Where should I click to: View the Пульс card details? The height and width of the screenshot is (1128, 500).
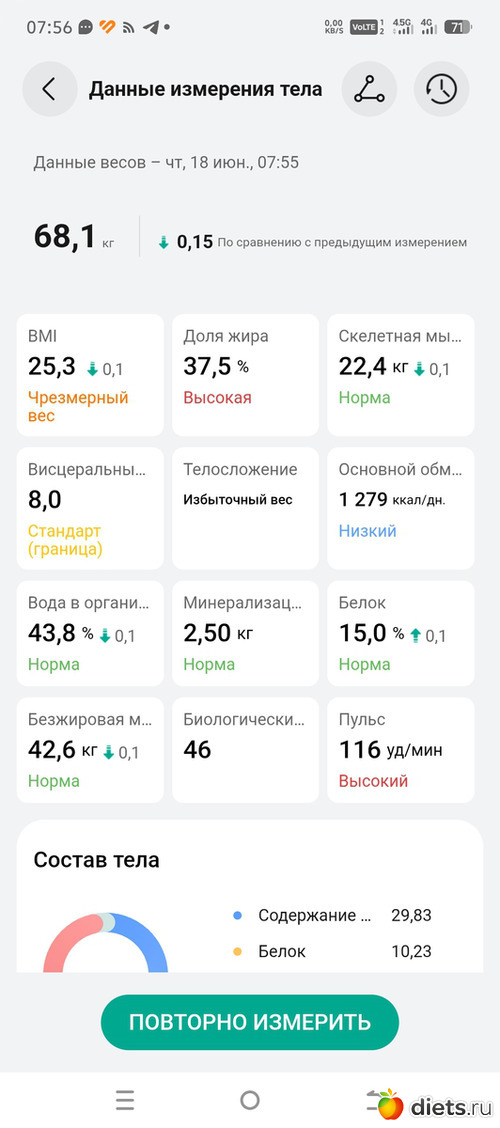(401, 750)
